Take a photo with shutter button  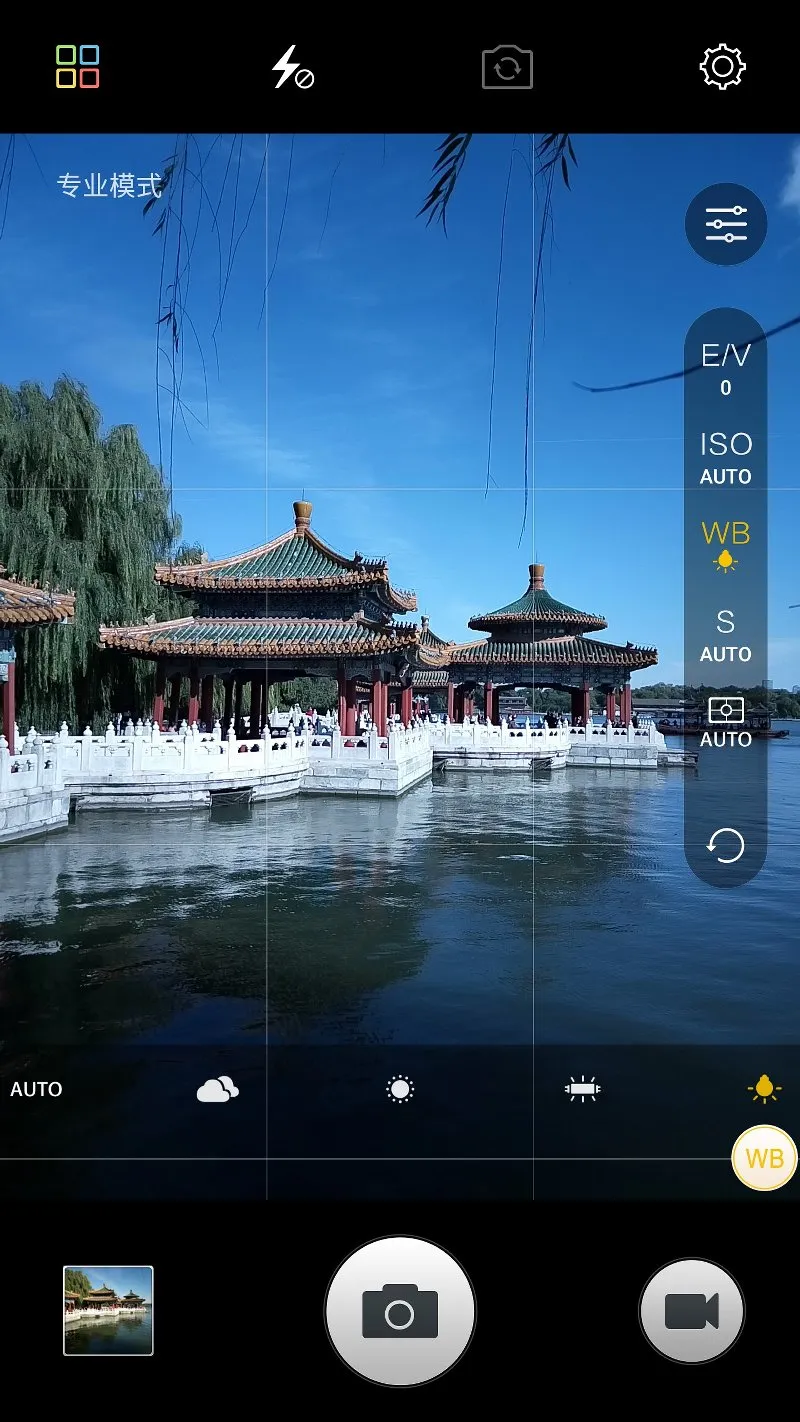coord(400,1311)
